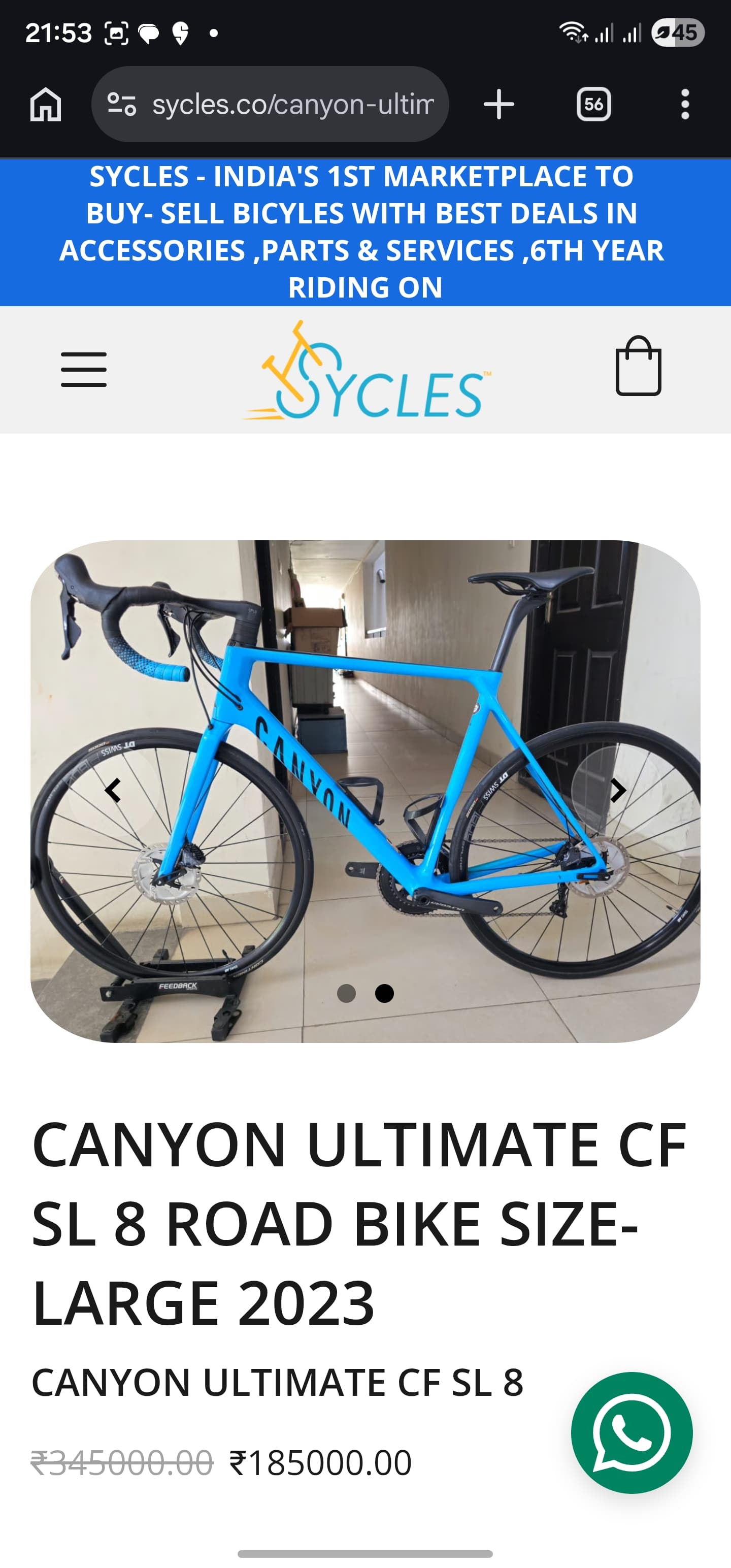Image resolution: width=731 pixels, height=1568 pixels.
Task: Go to the browser home page
Action: point(46,104)
